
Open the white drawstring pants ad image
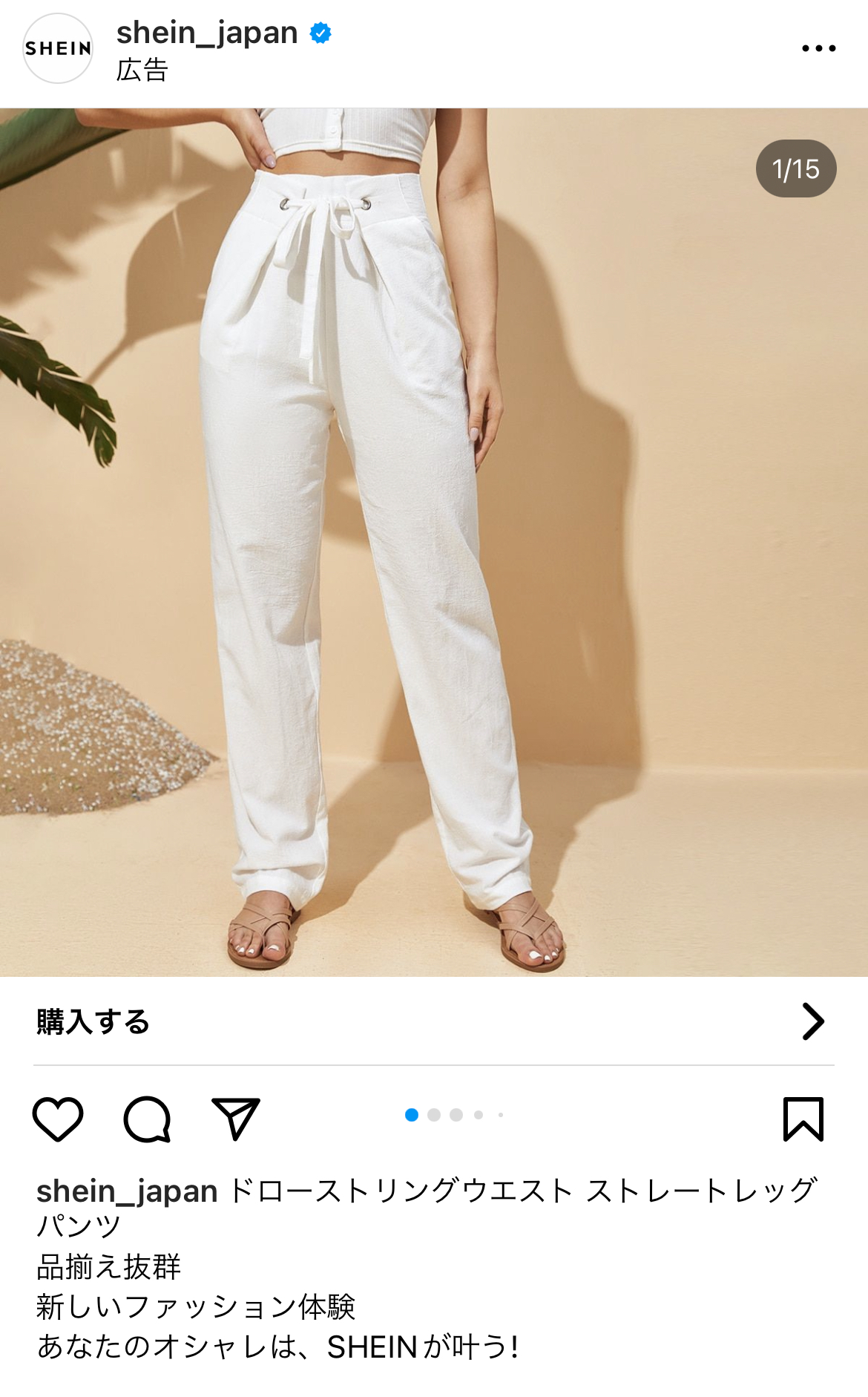434,542
